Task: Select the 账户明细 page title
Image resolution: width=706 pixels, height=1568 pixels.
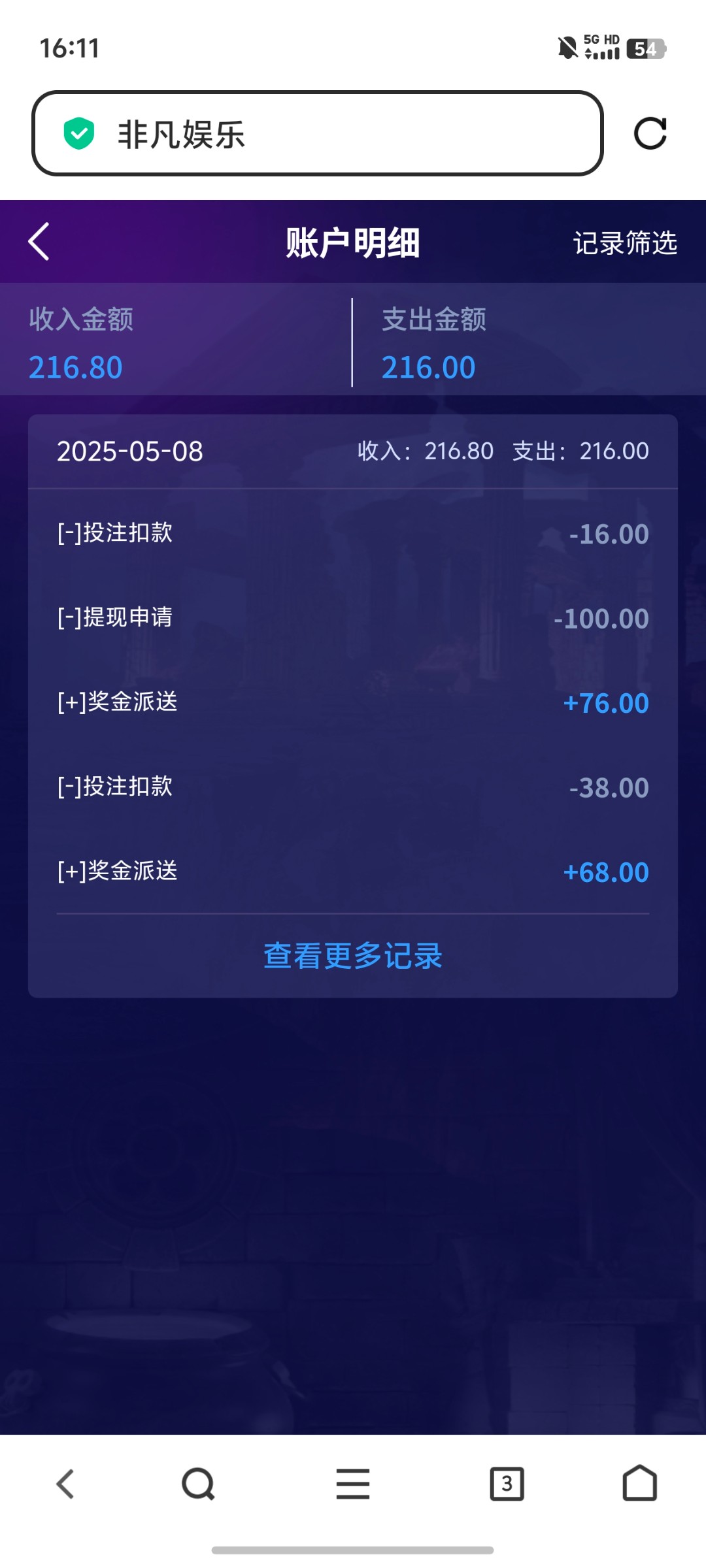Action: (x=353, y=241)
